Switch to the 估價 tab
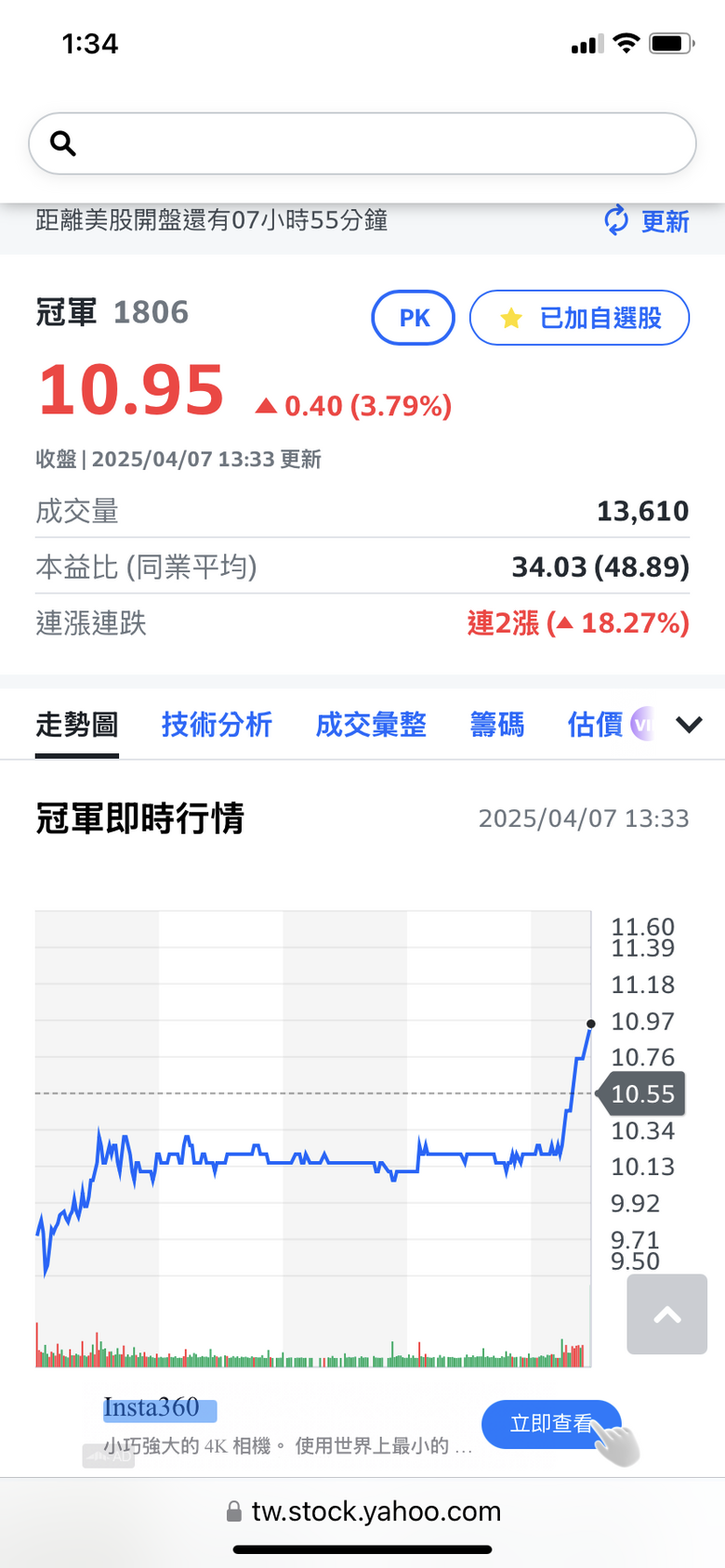 pos(596,725)
